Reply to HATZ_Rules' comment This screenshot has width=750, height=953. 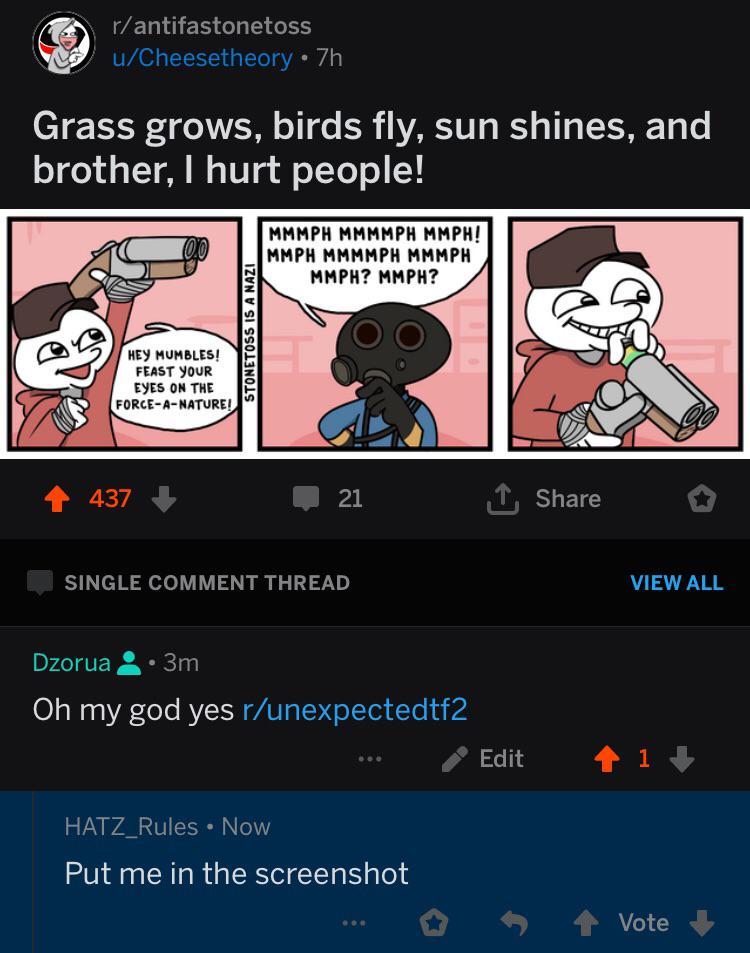514,923
